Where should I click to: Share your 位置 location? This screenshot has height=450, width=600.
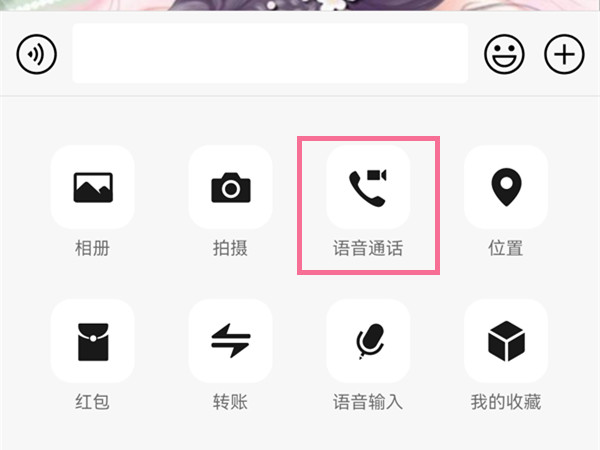(506, 187)
